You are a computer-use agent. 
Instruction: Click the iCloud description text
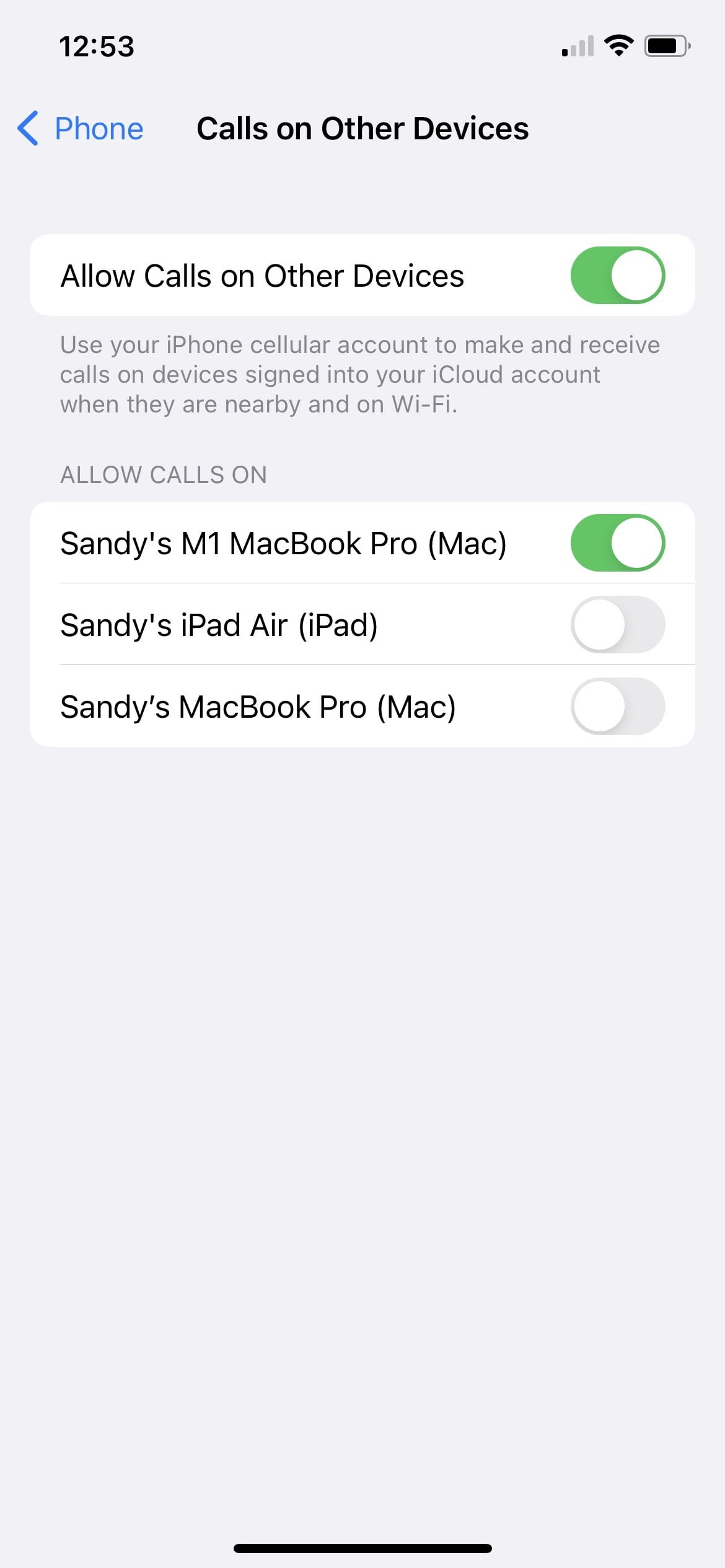(359, 374)
